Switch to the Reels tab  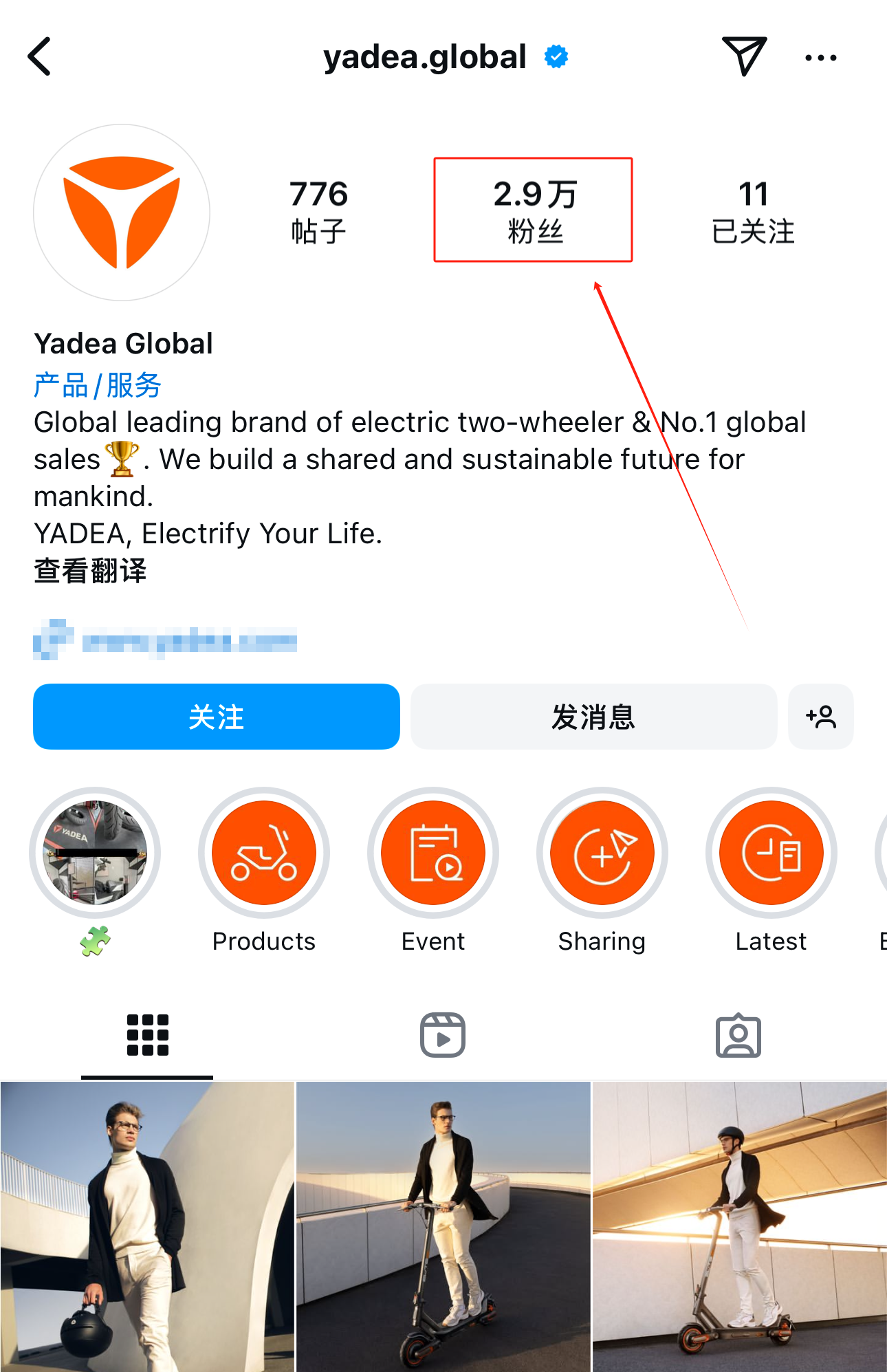pyautogui.click(x=443, y=1035)
